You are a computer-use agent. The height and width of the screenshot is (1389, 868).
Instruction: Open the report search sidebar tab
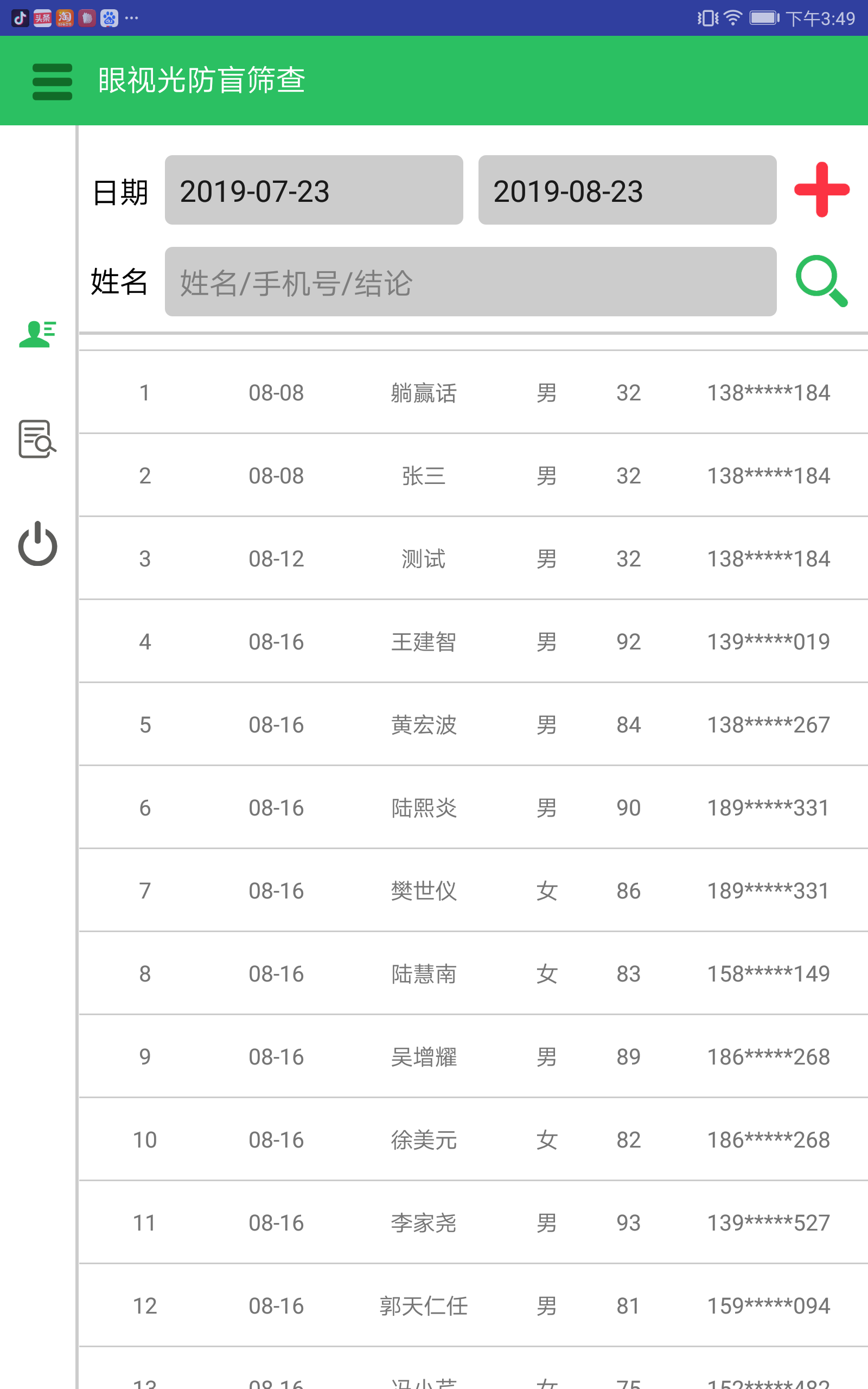pyautogui.click(x=37, y=439)
